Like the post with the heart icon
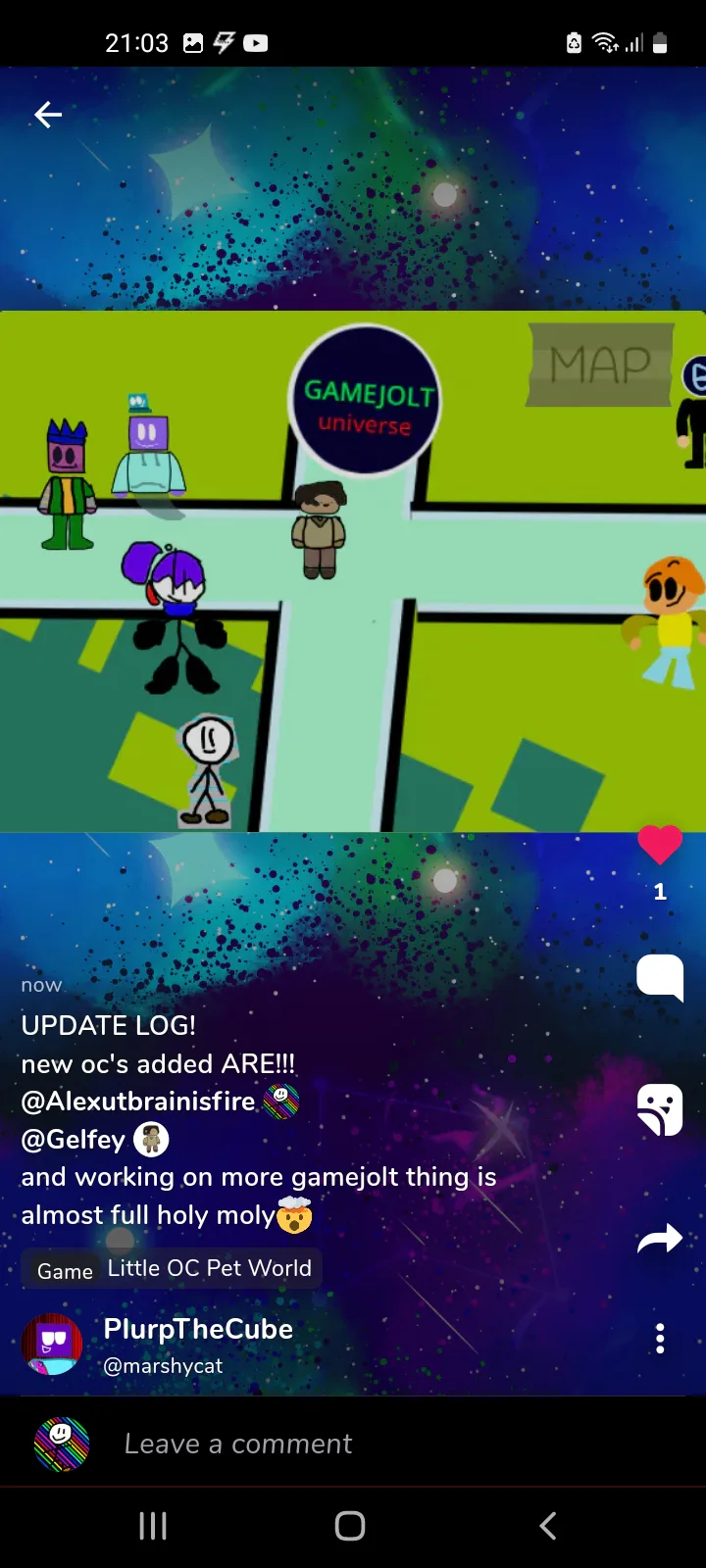Image resolution: width=706 pixels, height=1568 pixels. (660, 845)
